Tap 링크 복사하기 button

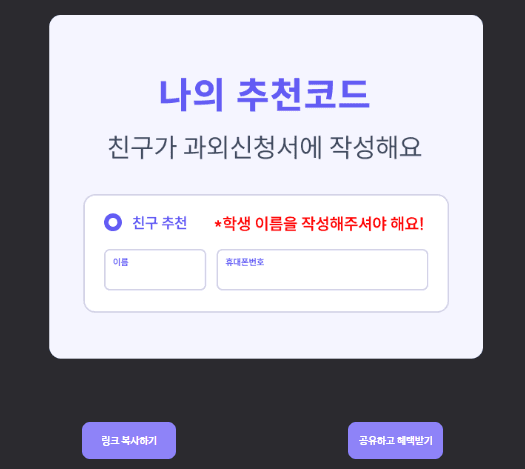(x=129, y=440)
